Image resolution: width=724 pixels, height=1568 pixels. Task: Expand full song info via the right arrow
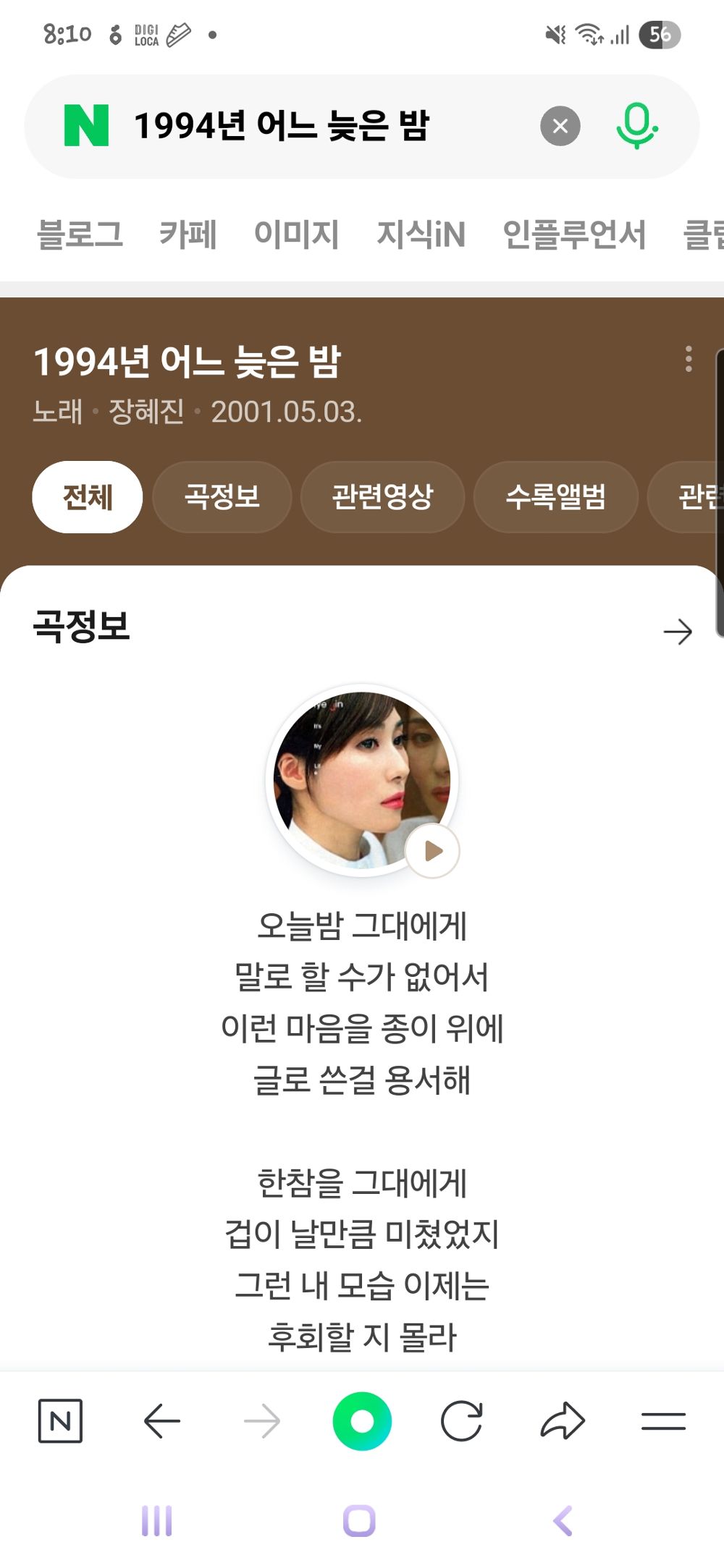tap(679, 631)
